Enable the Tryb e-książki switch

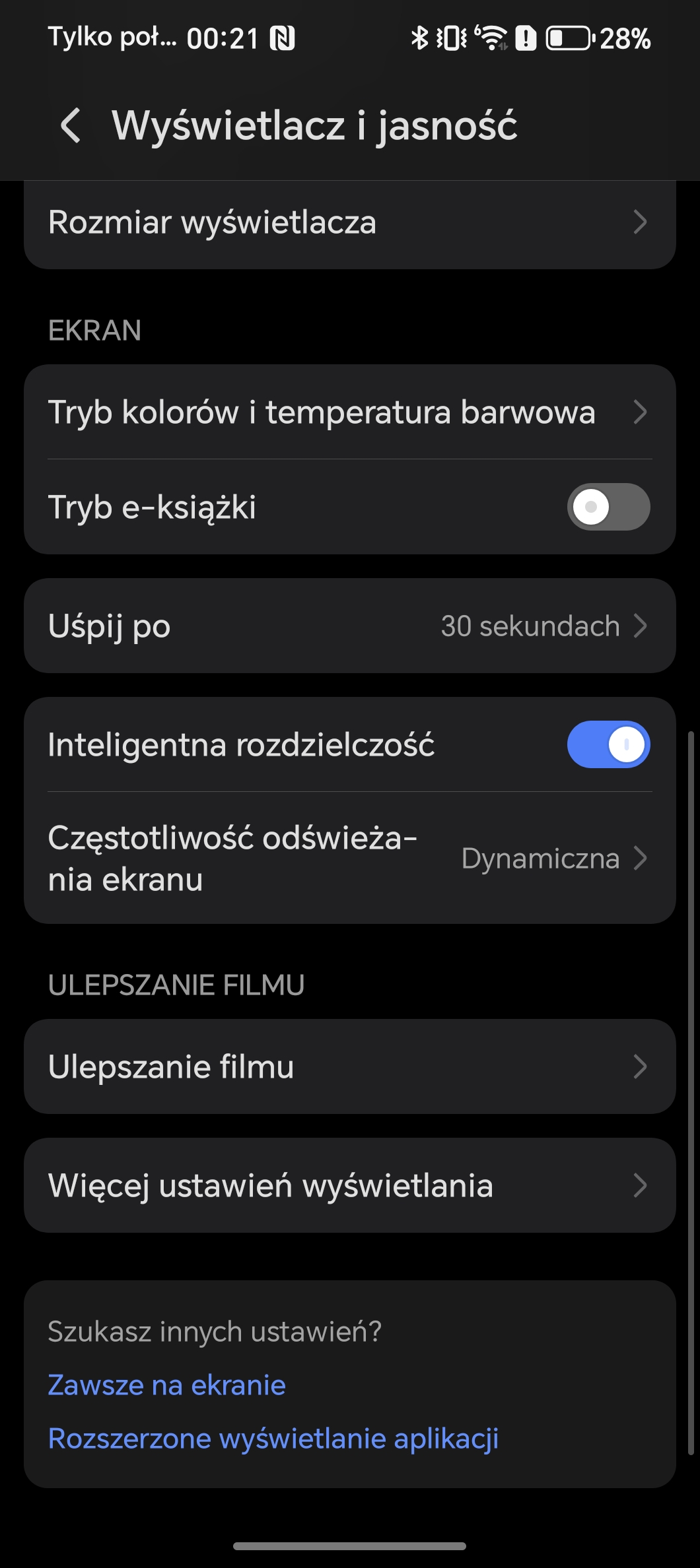coord(608,507)
